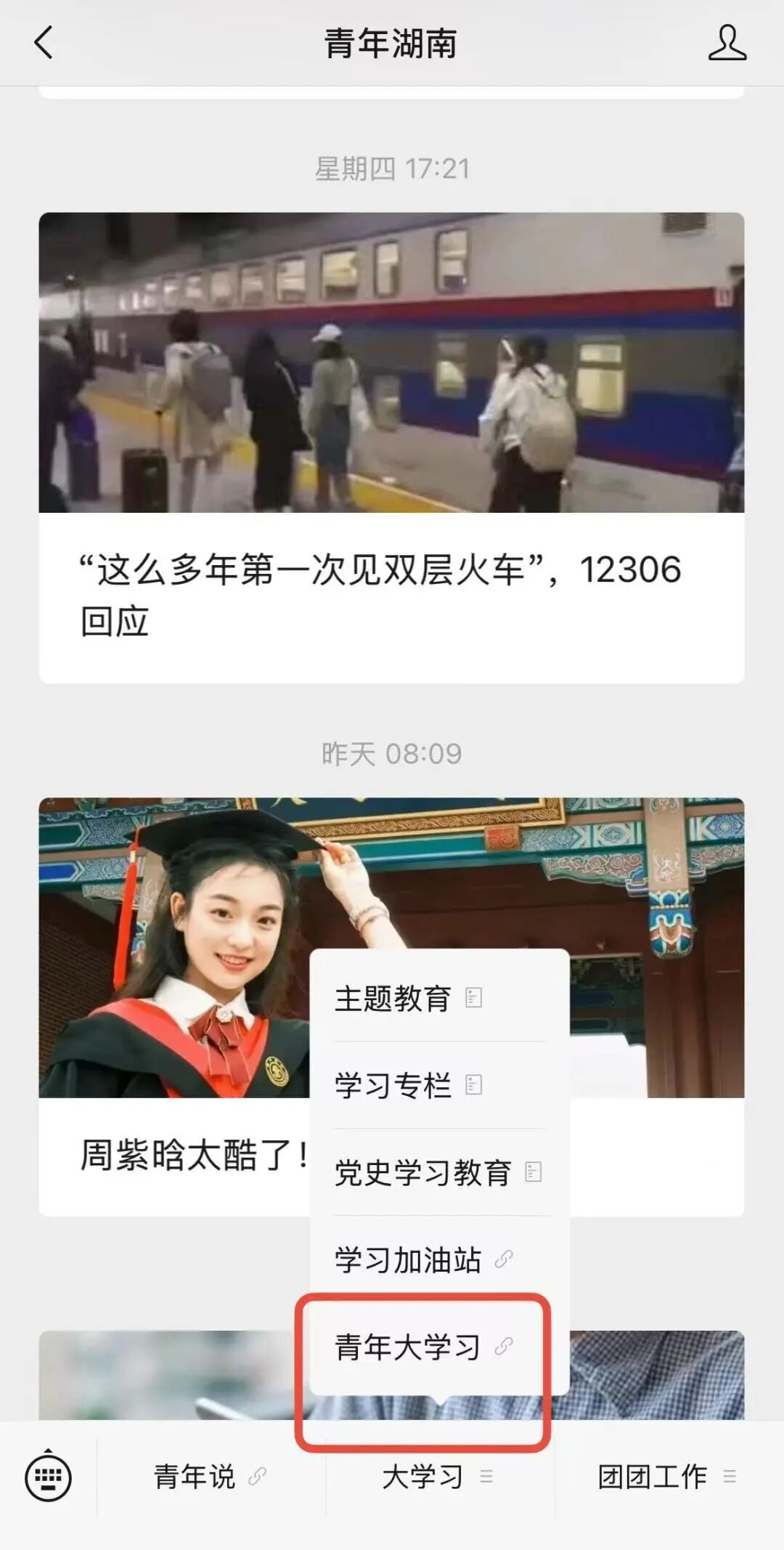Go back from 青年湖南 account
This screenshot has height=1550, width=784.
(x=44, y=42)
